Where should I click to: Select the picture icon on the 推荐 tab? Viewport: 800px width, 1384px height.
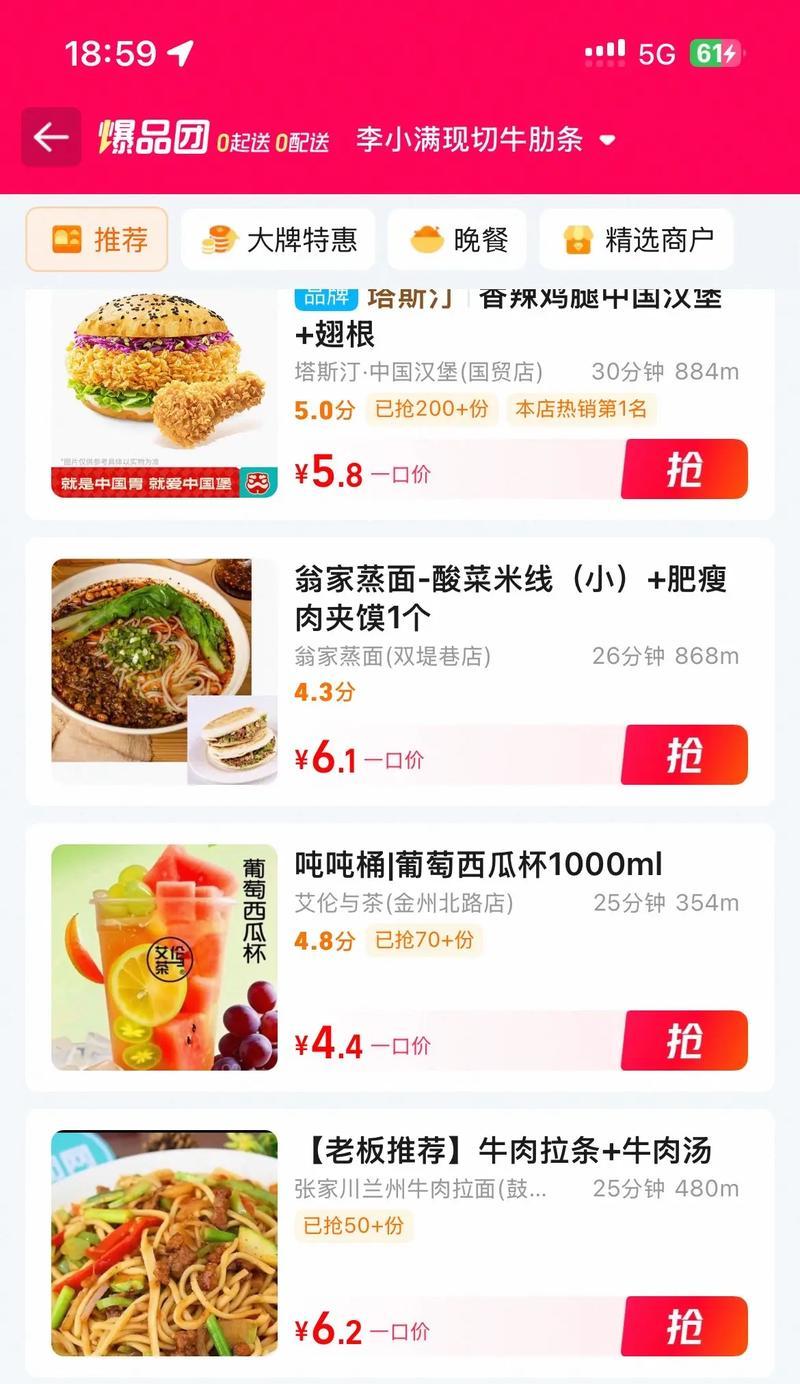68,238
